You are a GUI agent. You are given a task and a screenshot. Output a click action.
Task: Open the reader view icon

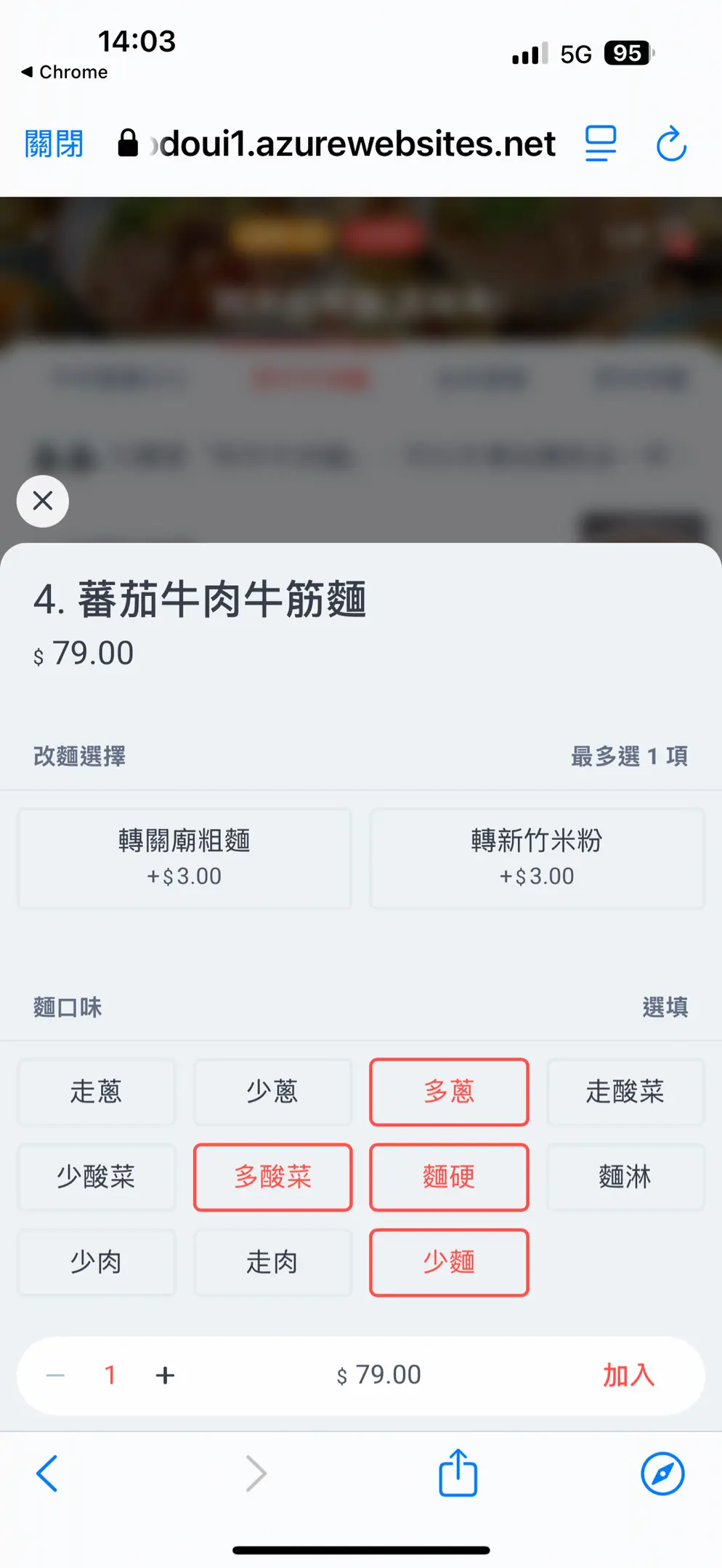[x=601, y=144]
